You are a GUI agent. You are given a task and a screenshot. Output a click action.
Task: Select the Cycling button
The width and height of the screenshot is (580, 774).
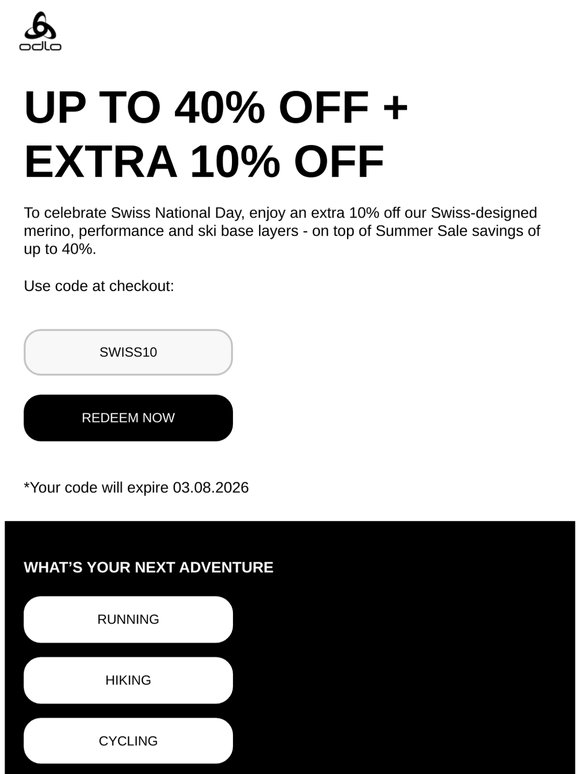(x=128, y=740)
